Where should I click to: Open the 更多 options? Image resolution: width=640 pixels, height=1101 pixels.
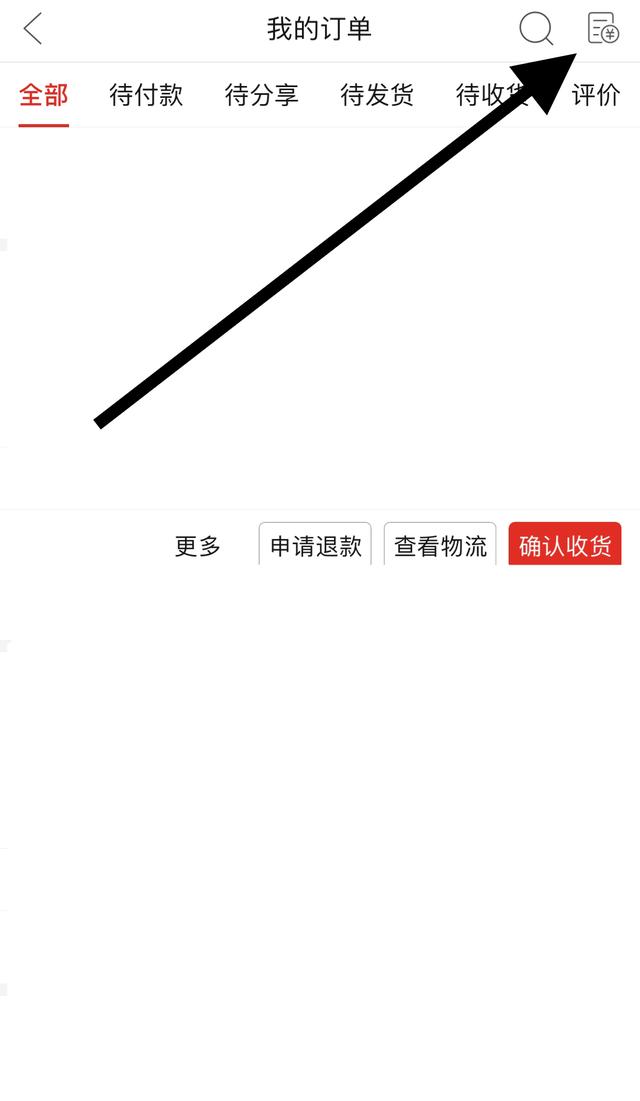[197, 546]
